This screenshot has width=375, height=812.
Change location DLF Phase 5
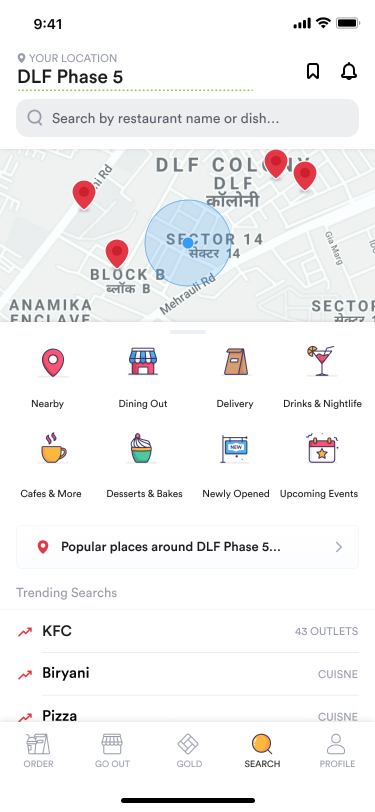pyautogui.click(x=70, y=77)
